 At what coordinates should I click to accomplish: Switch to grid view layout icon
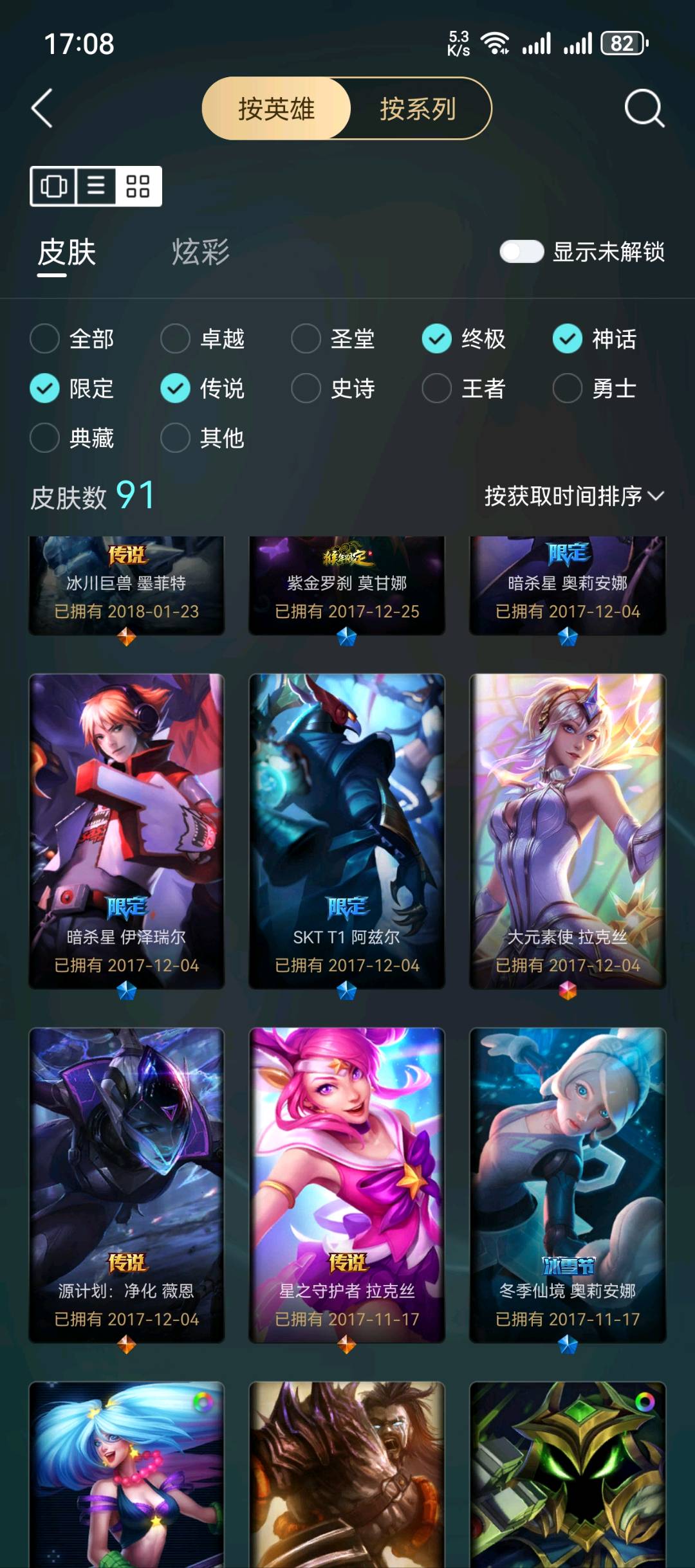point(138,187)
